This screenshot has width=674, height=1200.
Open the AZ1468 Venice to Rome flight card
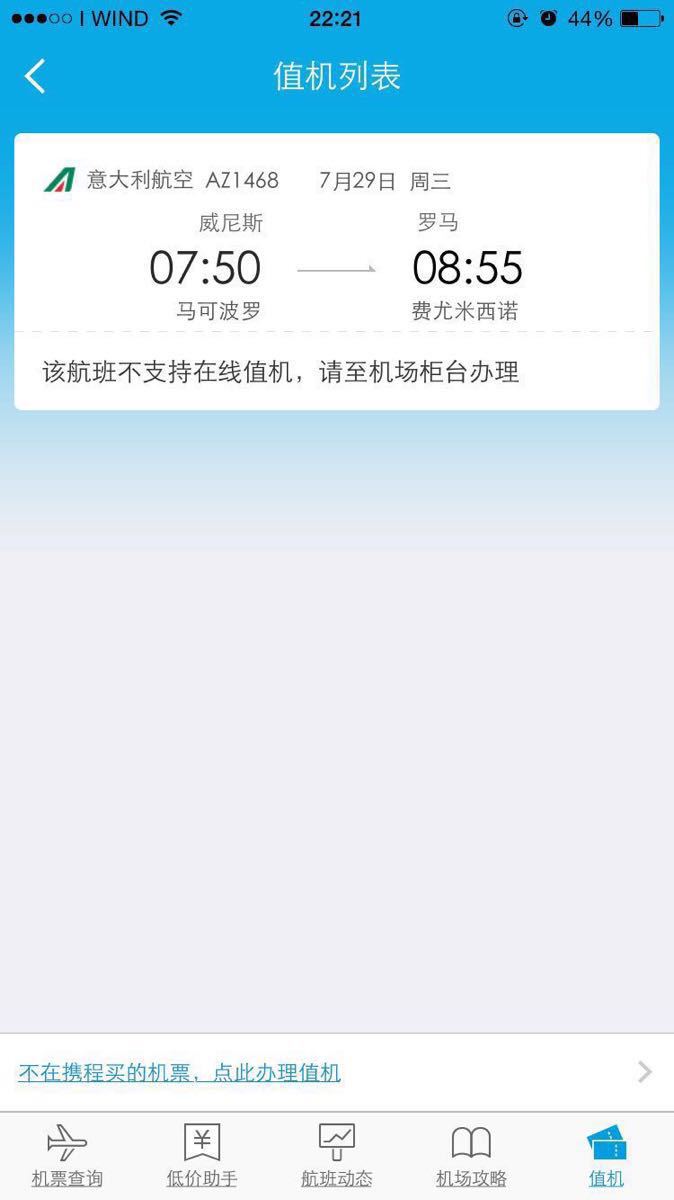pos(337,272)
